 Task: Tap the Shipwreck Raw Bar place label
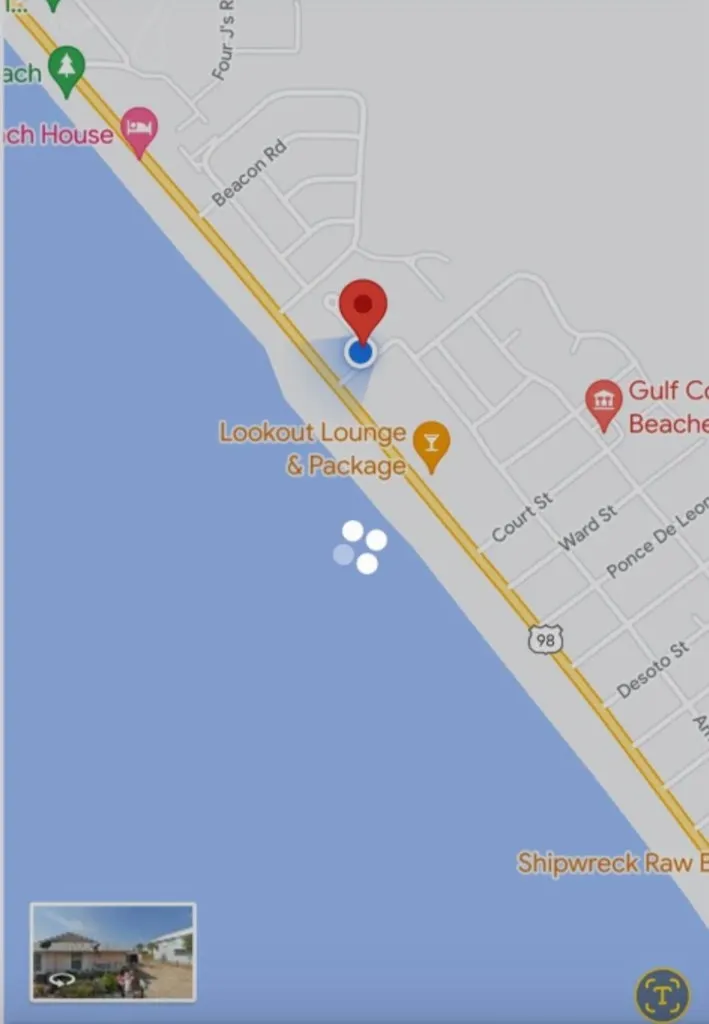click(612, 863)
